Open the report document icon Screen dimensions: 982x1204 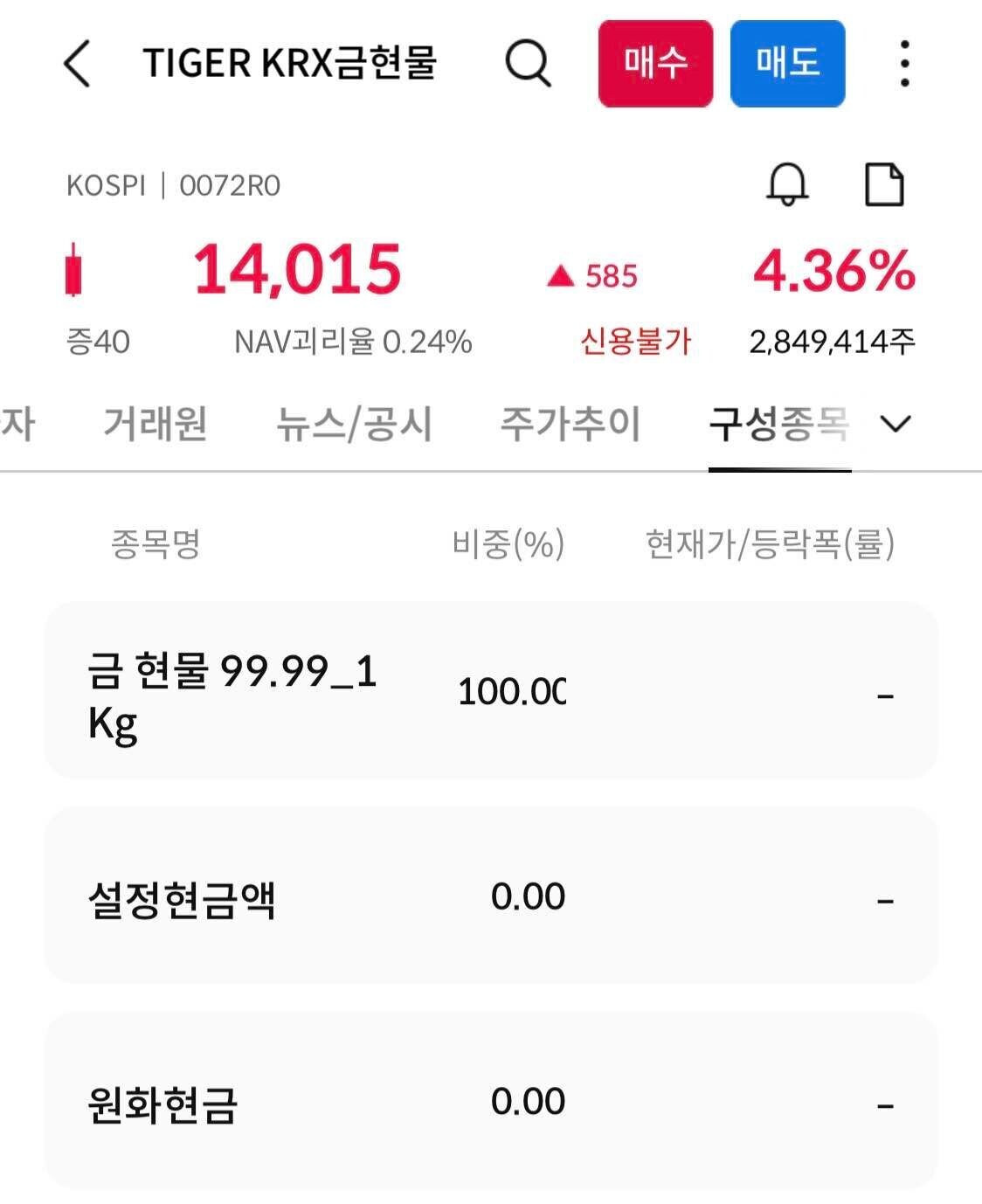point(885,185)
